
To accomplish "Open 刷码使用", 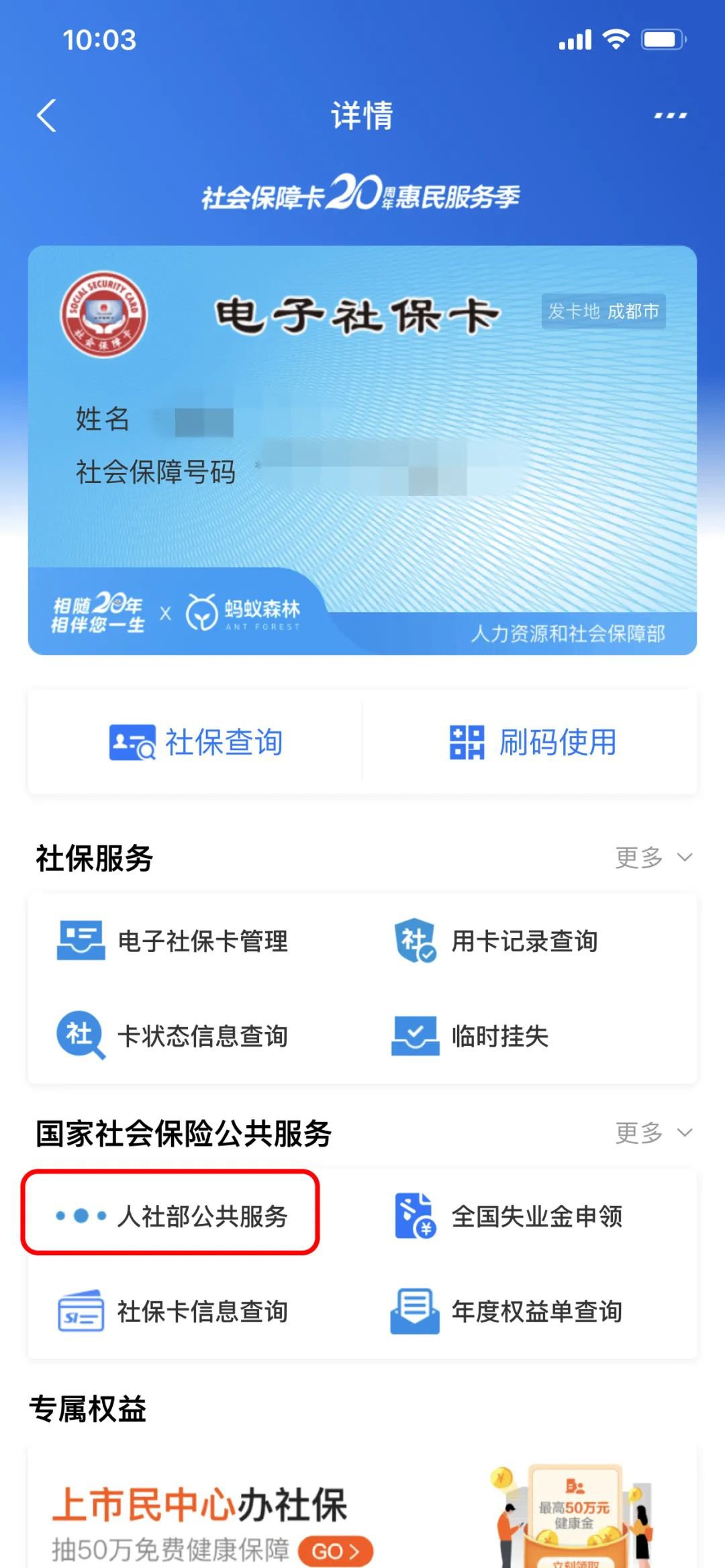I will coord(533,742).
